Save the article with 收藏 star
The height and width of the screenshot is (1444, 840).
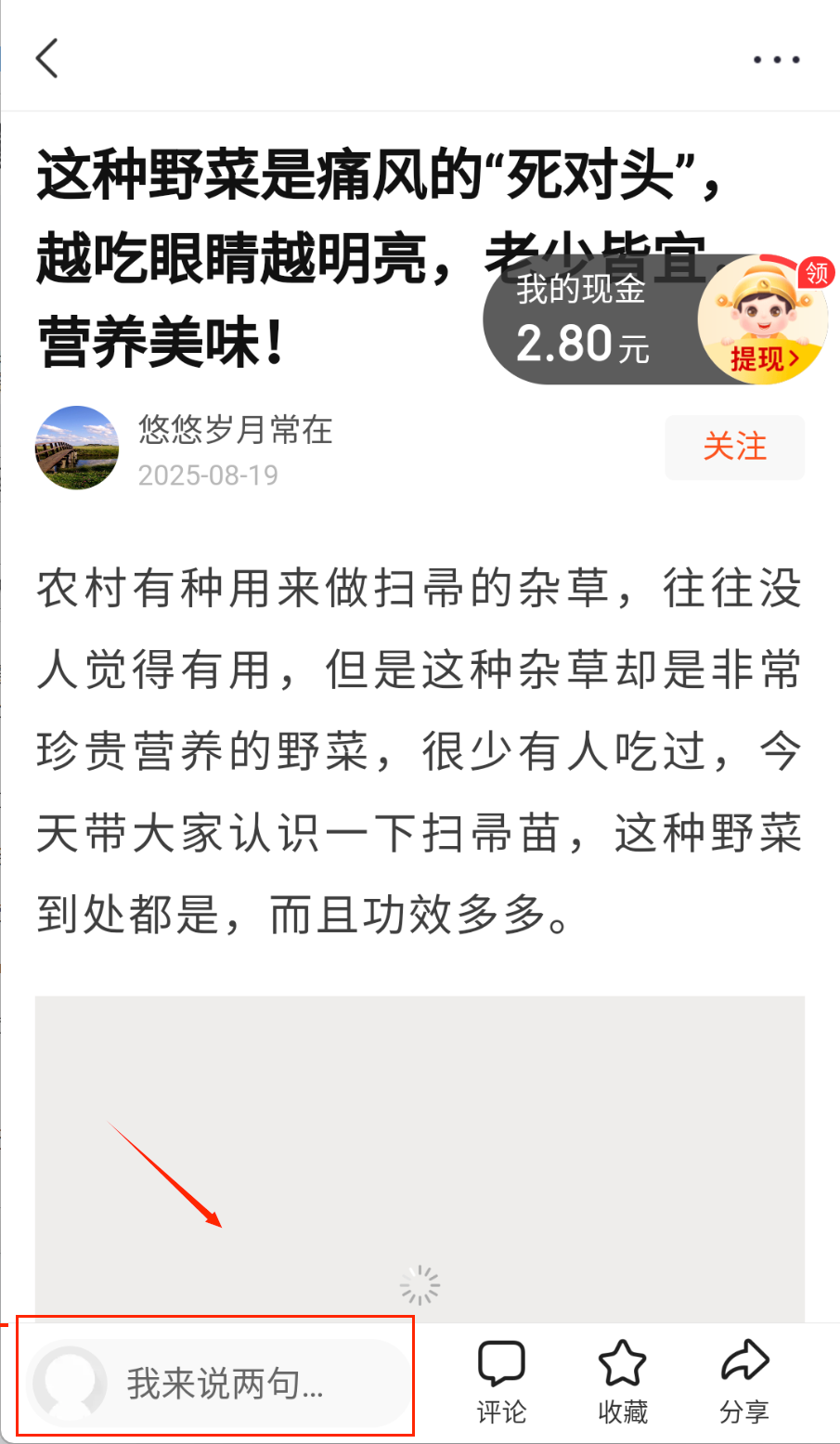[622, 1382]
